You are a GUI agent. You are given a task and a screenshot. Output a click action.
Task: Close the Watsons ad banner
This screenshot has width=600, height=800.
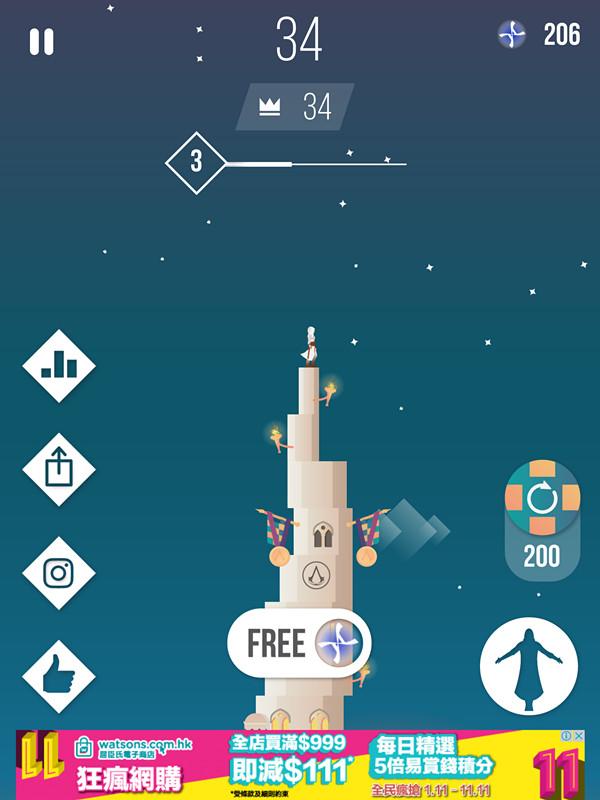click(578, 737)
